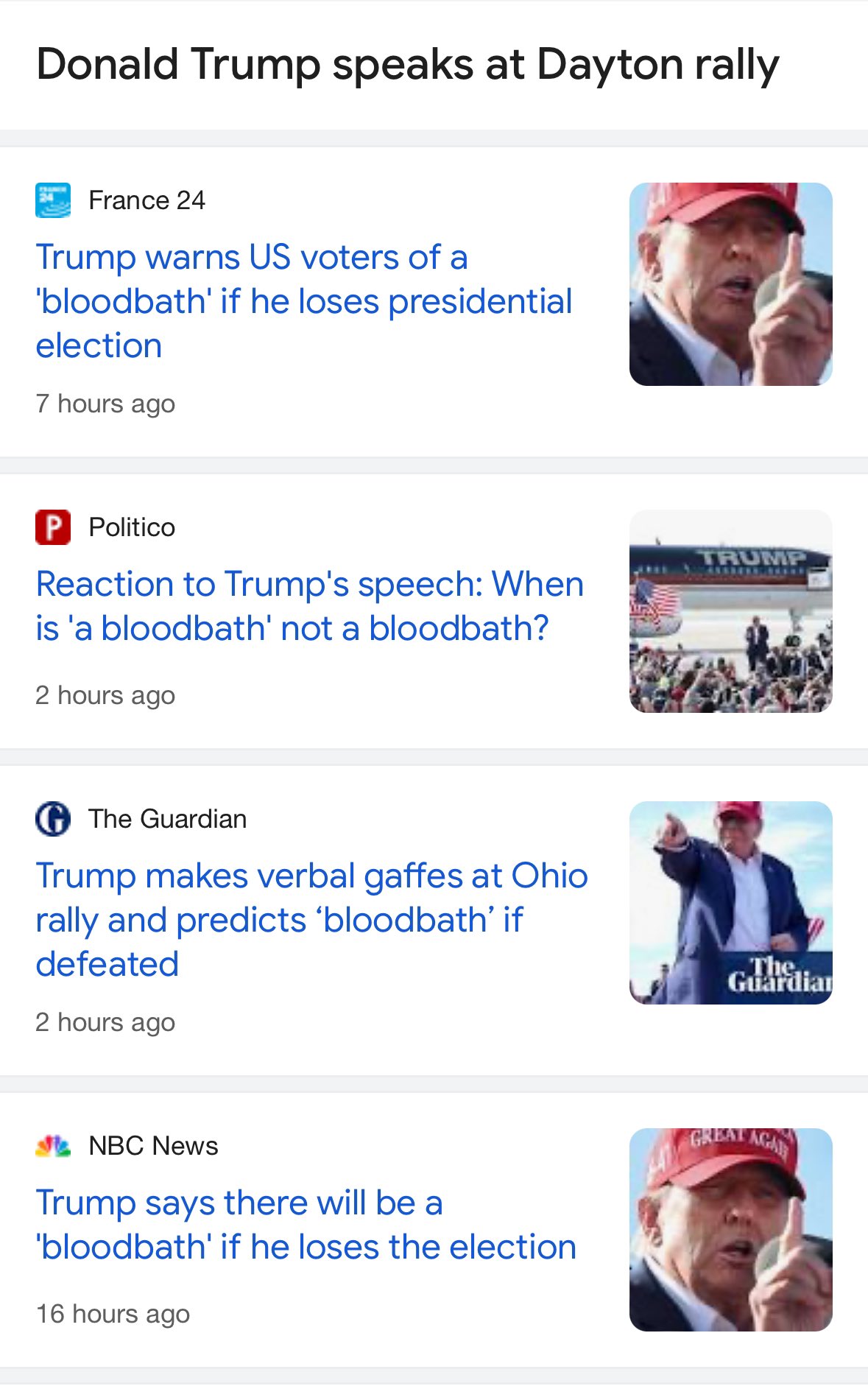
Task: Tap the NBC News story thumbnail
Action: 730,1230
